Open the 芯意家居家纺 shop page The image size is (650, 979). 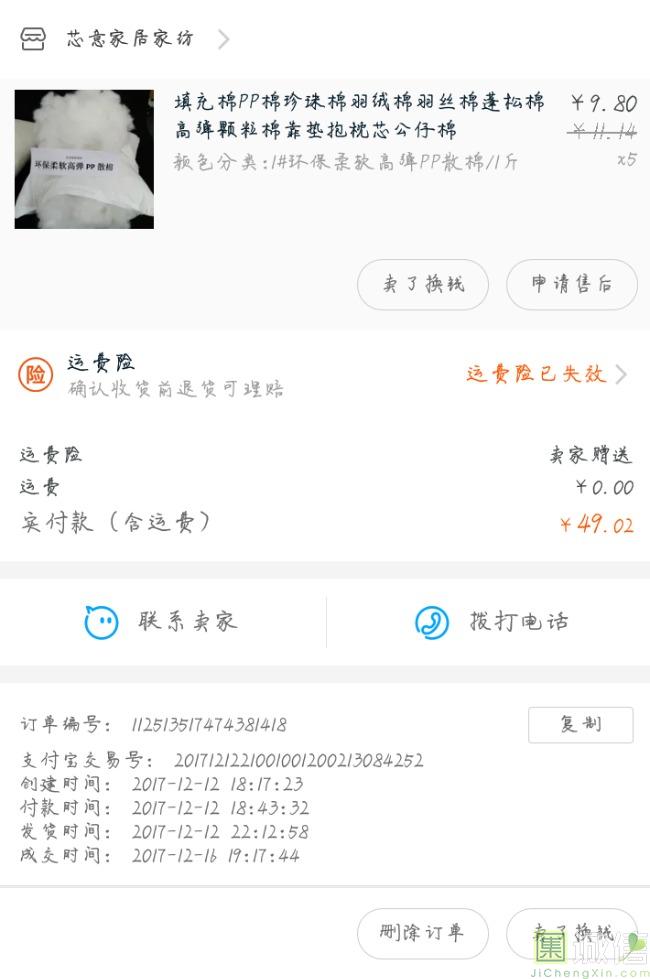(x=130, y=39)
